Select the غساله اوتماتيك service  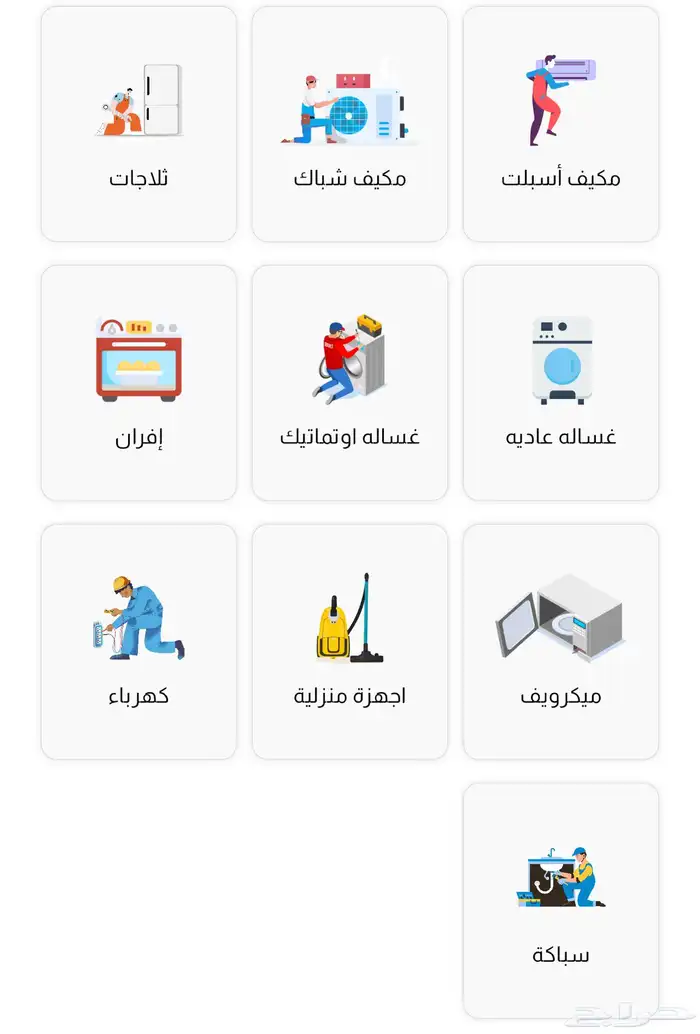tap(350, 383)
